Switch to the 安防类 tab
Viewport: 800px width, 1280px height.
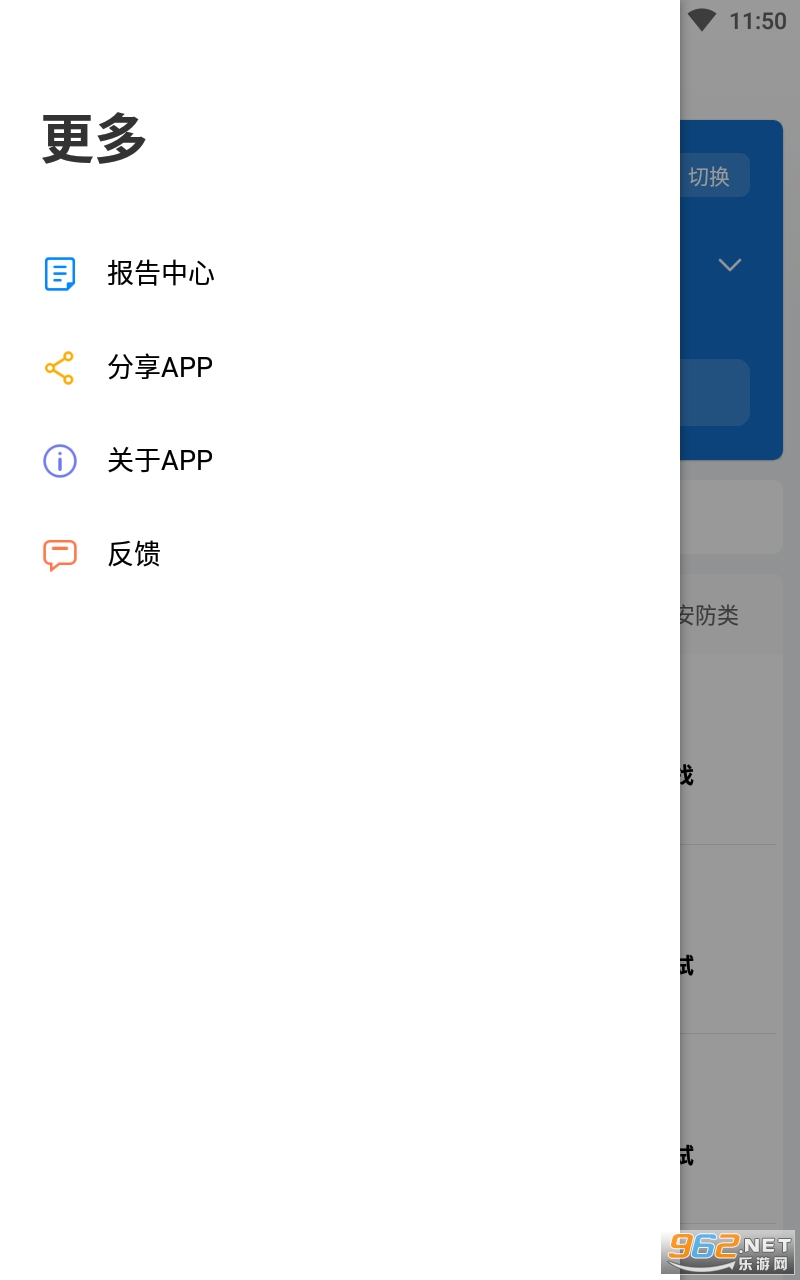708,615
